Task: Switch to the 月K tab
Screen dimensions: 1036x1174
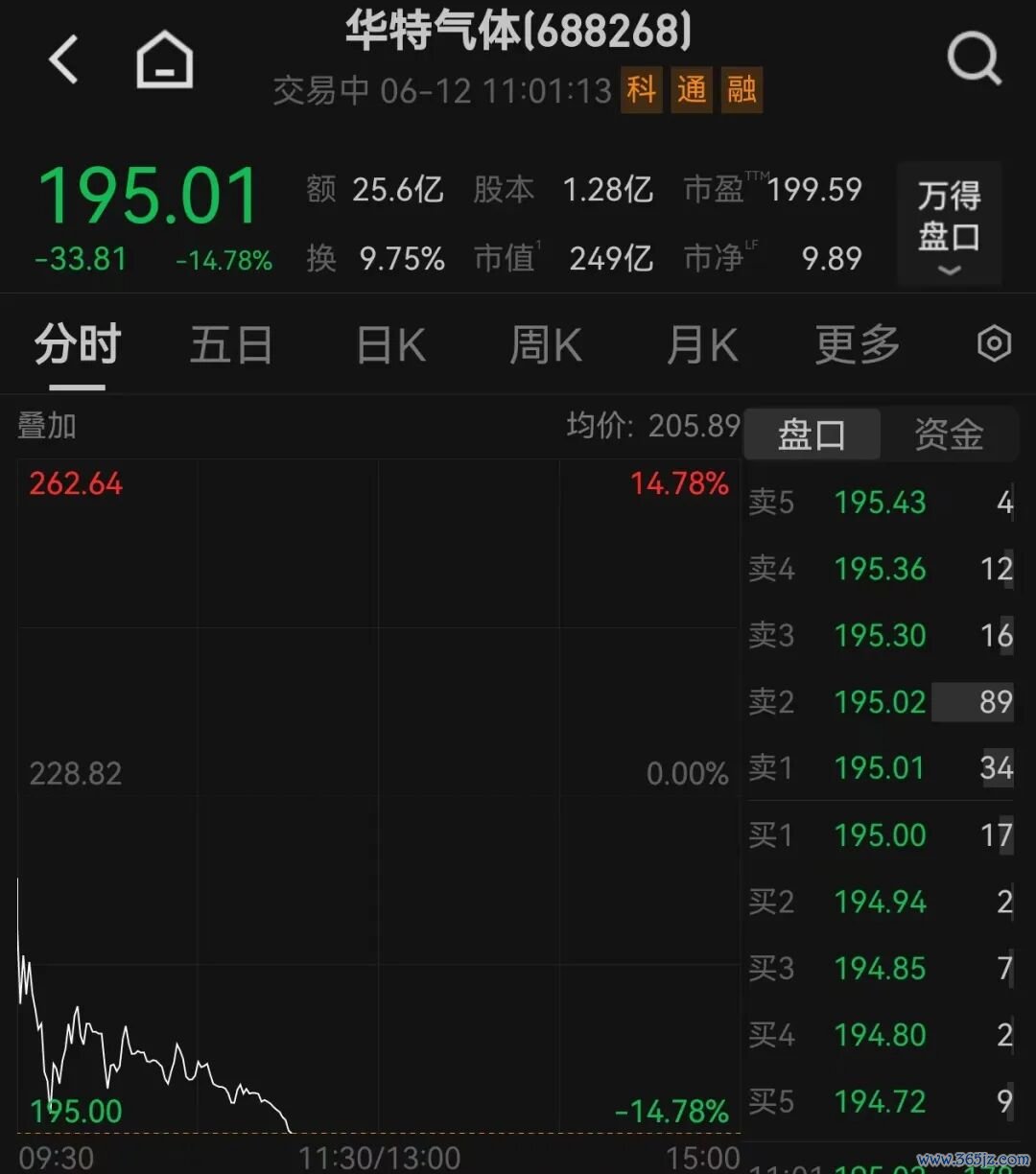Action: pos(702,344)
